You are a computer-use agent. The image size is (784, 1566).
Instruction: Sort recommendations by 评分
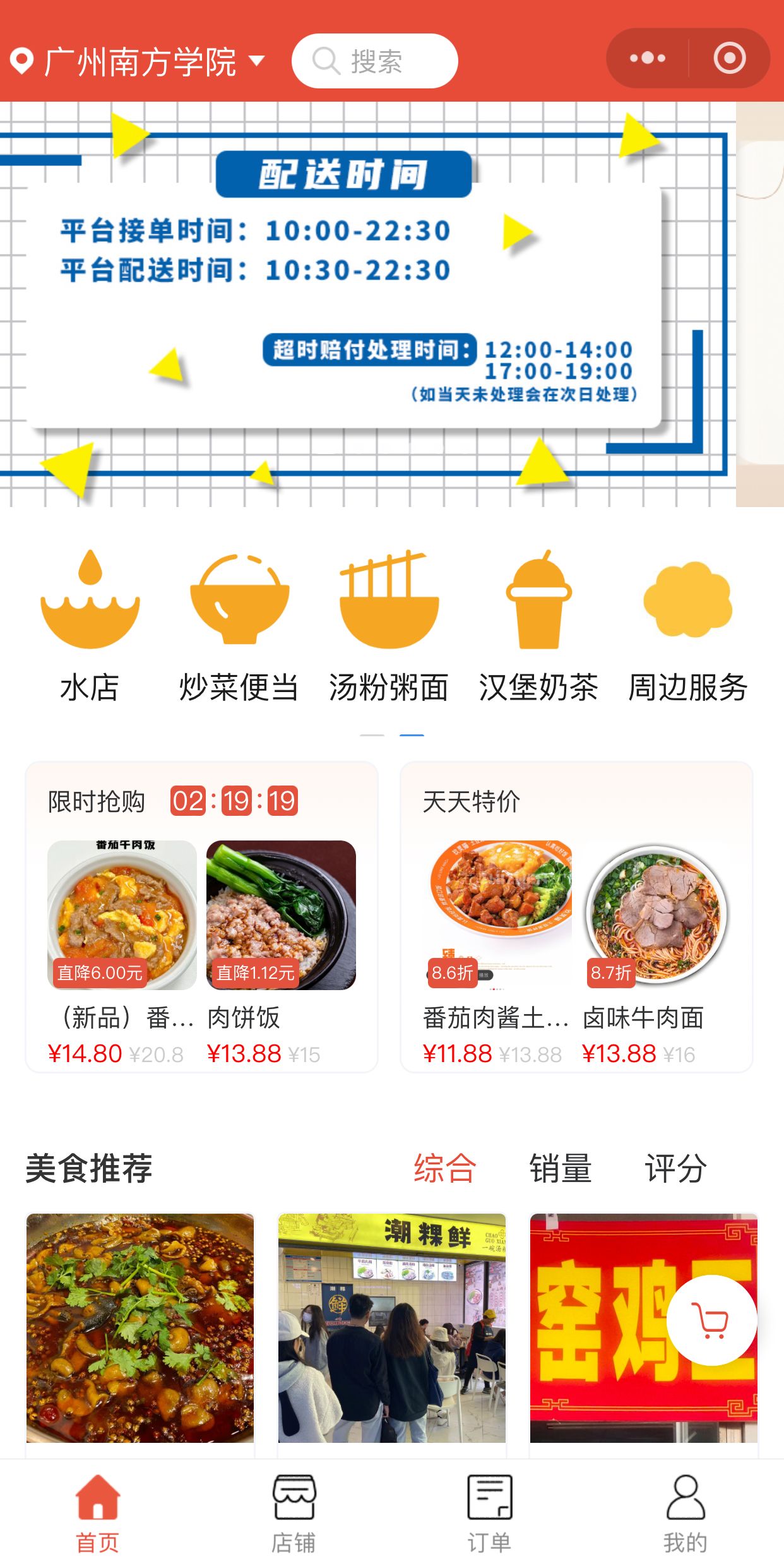click(x=675, y=1168)
